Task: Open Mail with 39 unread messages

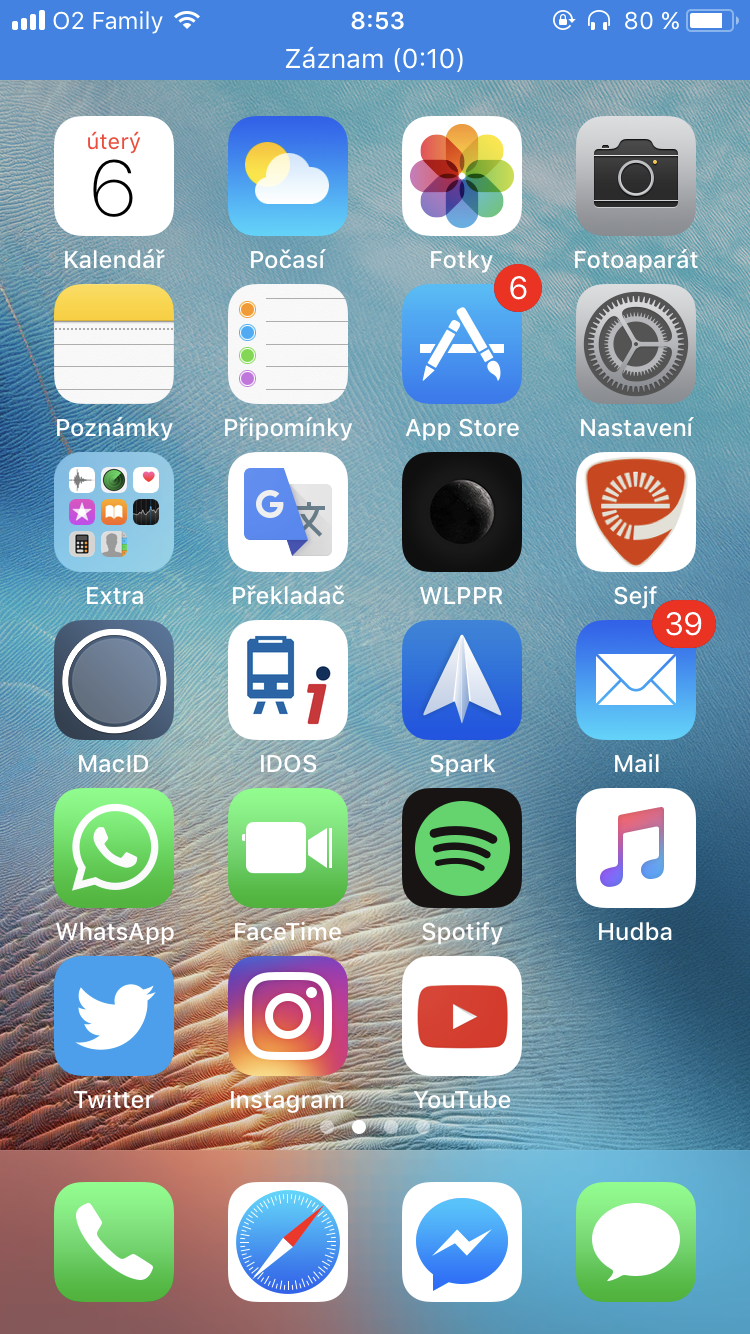Action: [x=636, y=680]
